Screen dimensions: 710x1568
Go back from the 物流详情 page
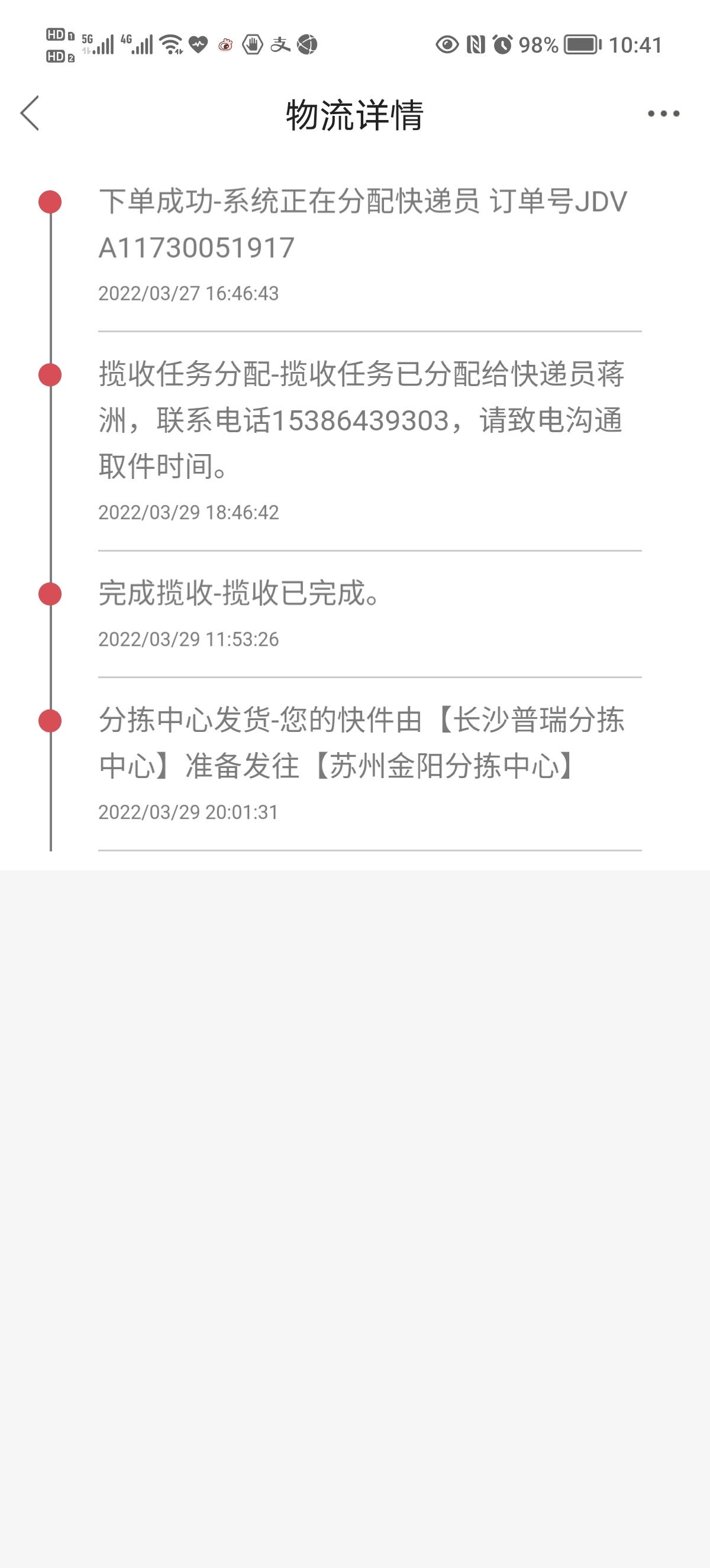[x=30, y=113]
